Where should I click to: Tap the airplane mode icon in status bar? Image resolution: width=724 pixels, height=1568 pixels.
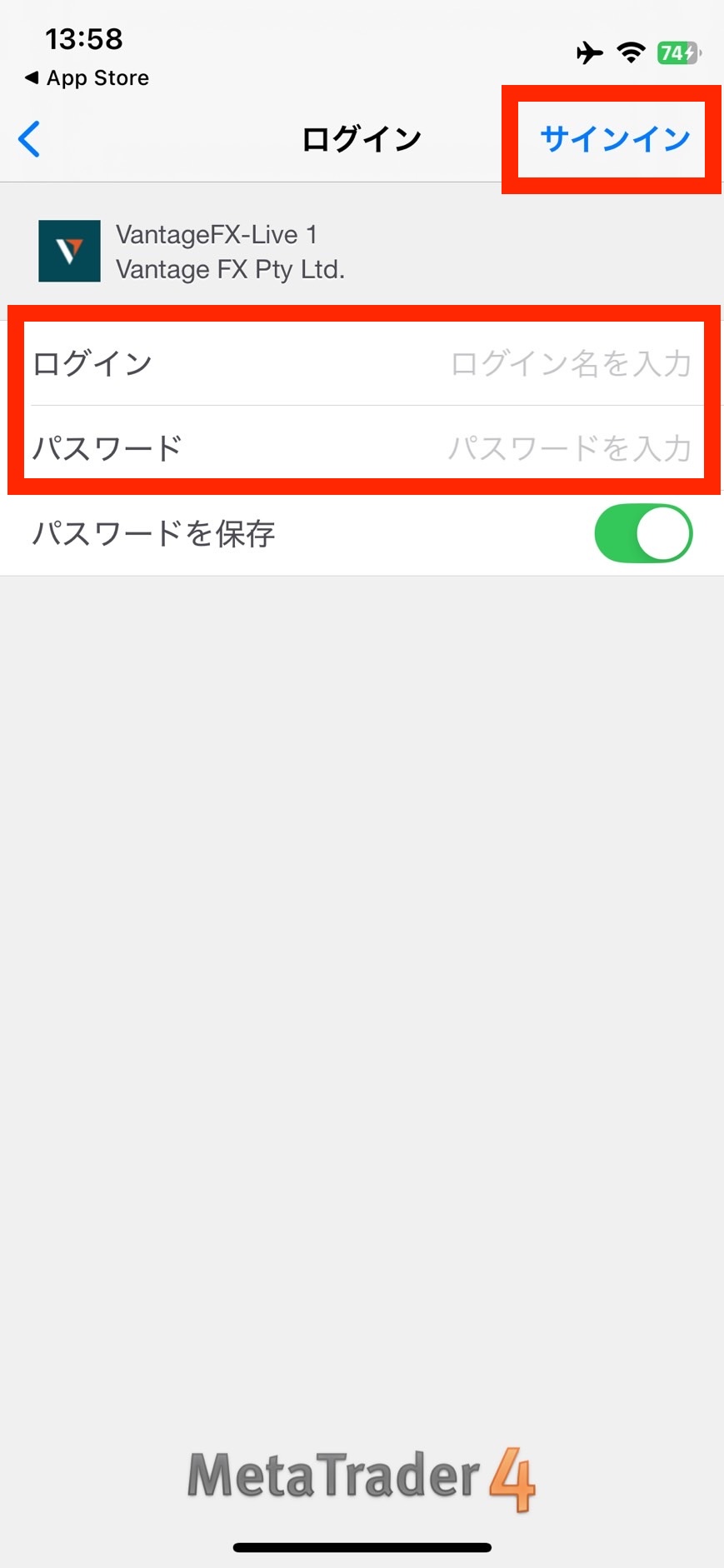[589, 52]
